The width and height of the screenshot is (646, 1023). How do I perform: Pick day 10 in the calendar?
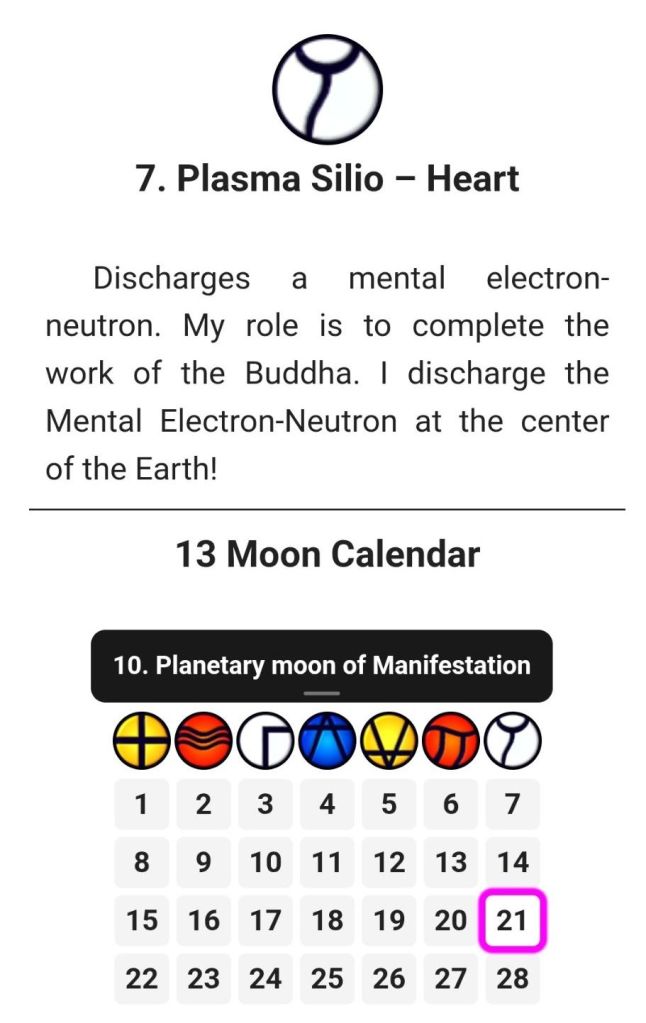pos(265,862)
